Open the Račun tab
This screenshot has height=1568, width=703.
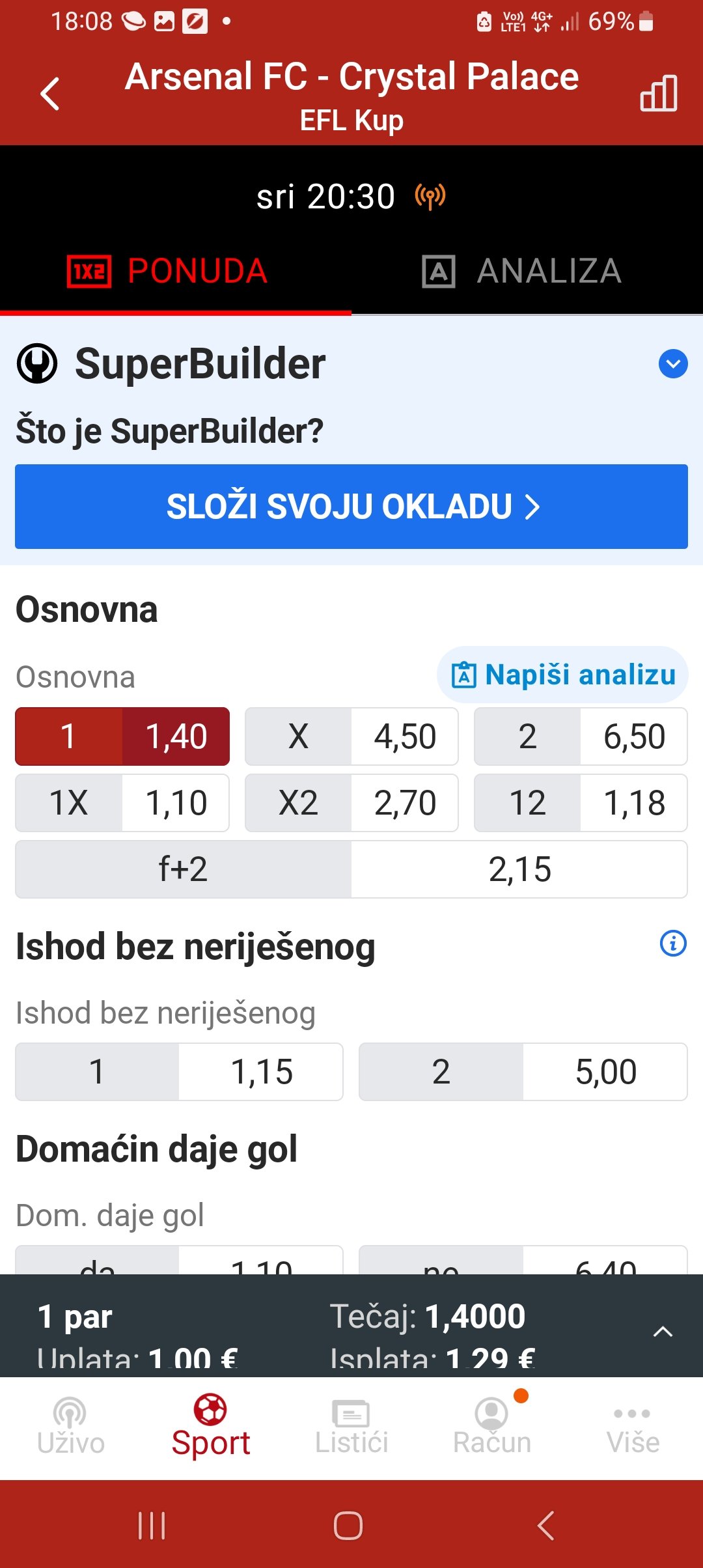click(492, 1427)
